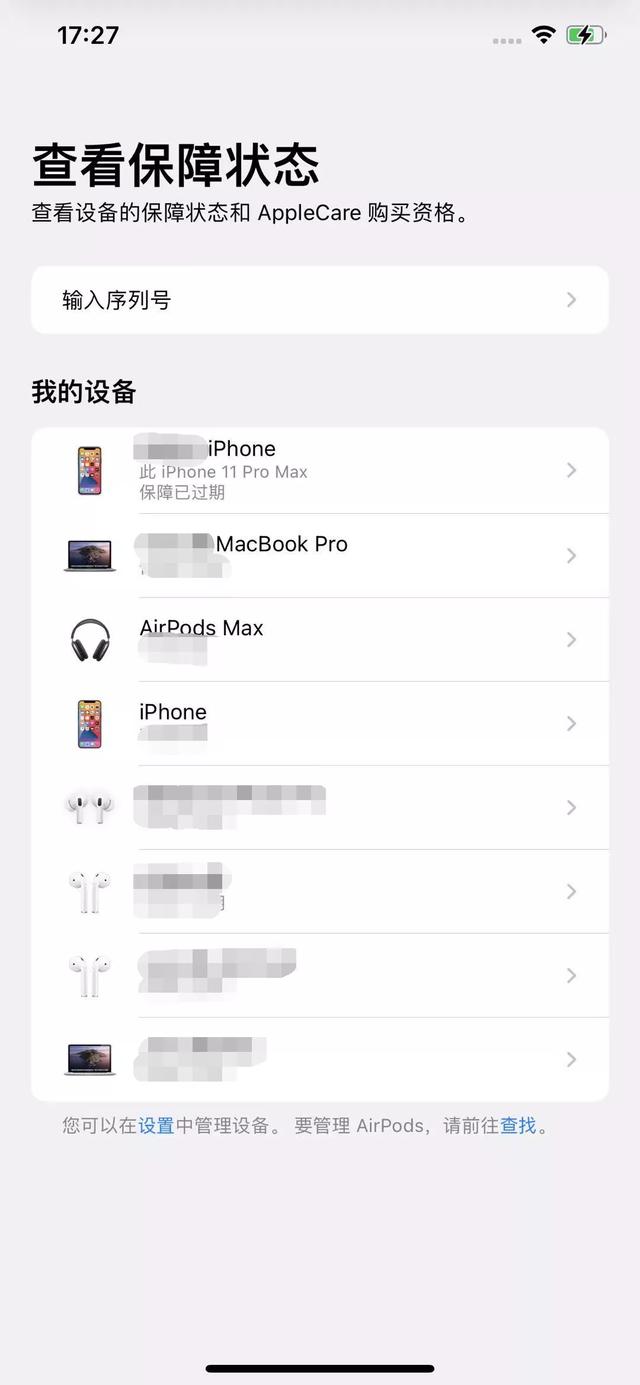Open the AirPods Pro device row
The image size is (640, 1385).
tap(319, 807)
